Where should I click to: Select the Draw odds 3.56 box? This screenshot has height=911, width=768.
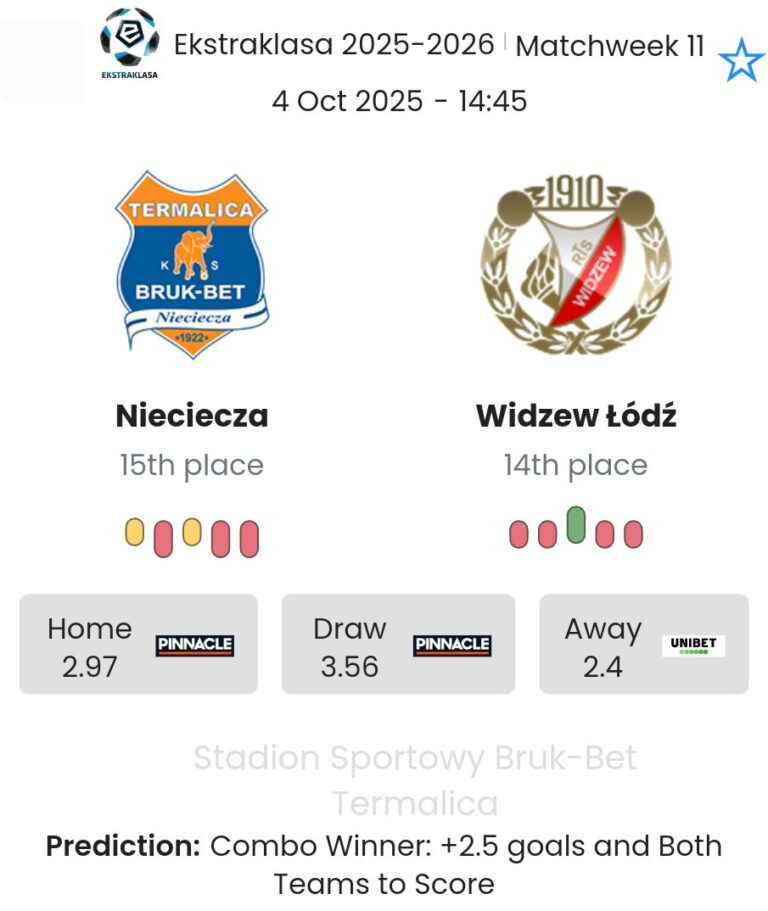coord(398,645)
